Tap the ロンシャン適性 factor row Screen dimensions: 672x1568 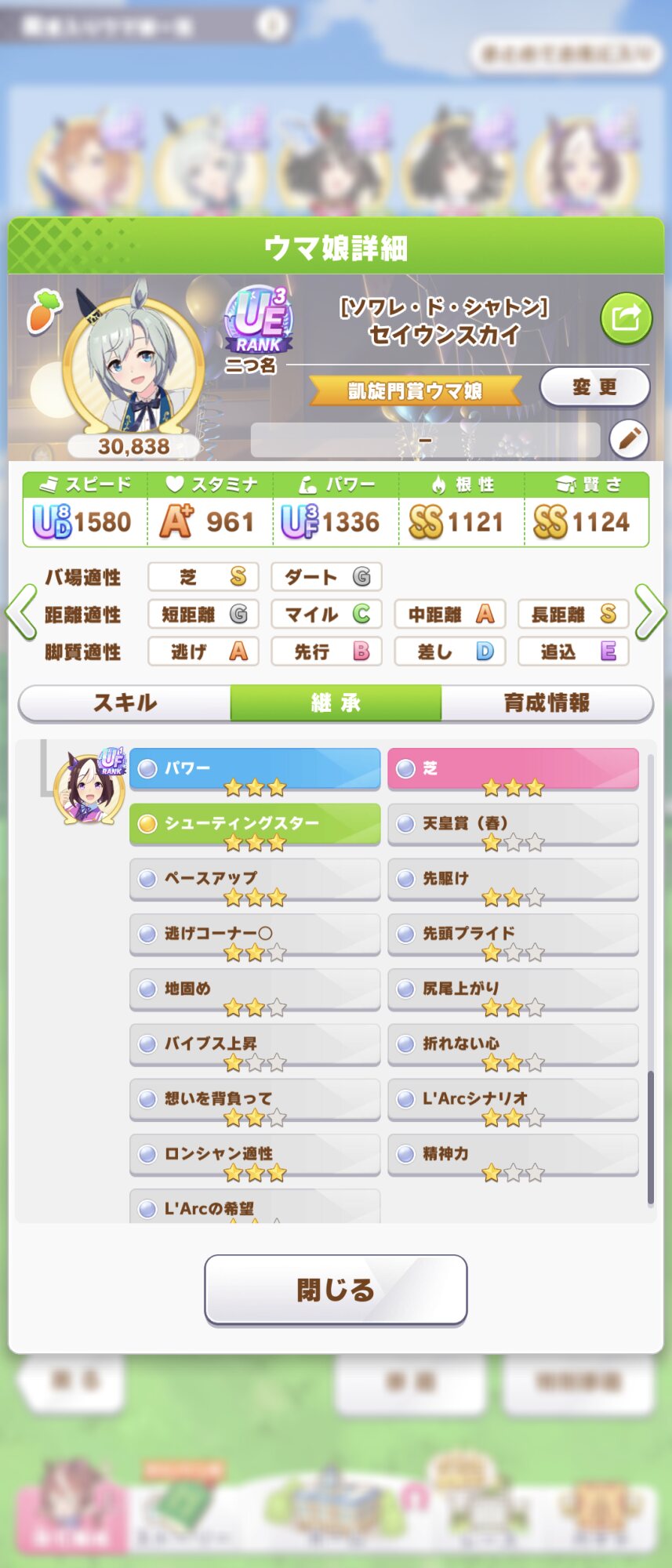point(255,1154)
